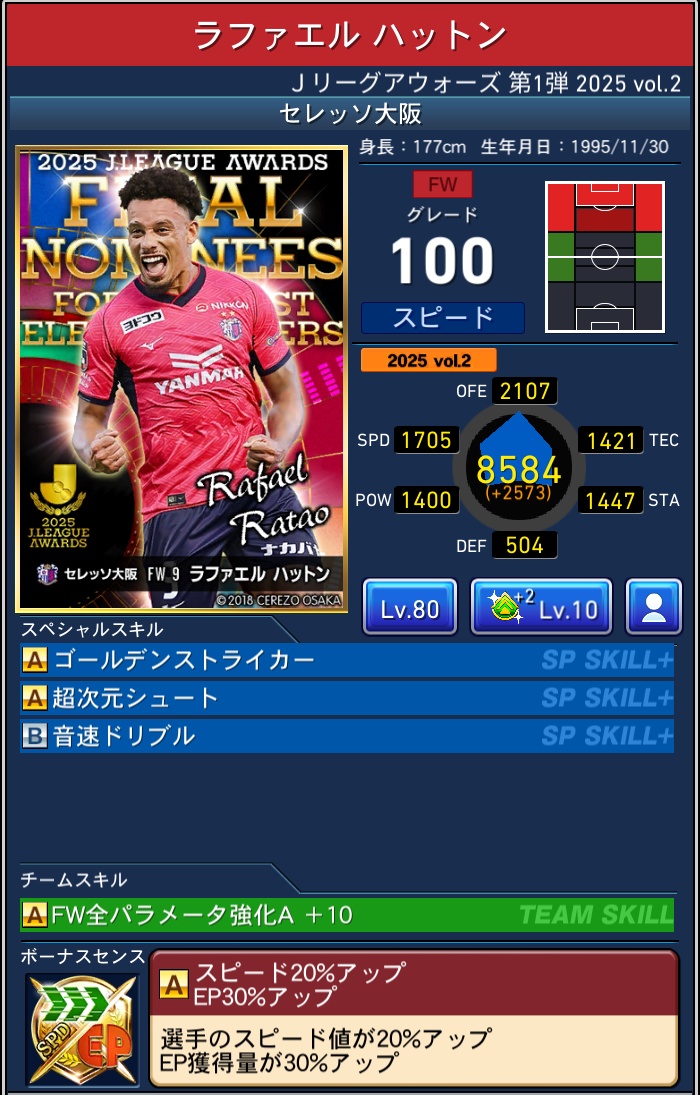Open the FW全パラメータ強化A team skill

pos(346,914)
